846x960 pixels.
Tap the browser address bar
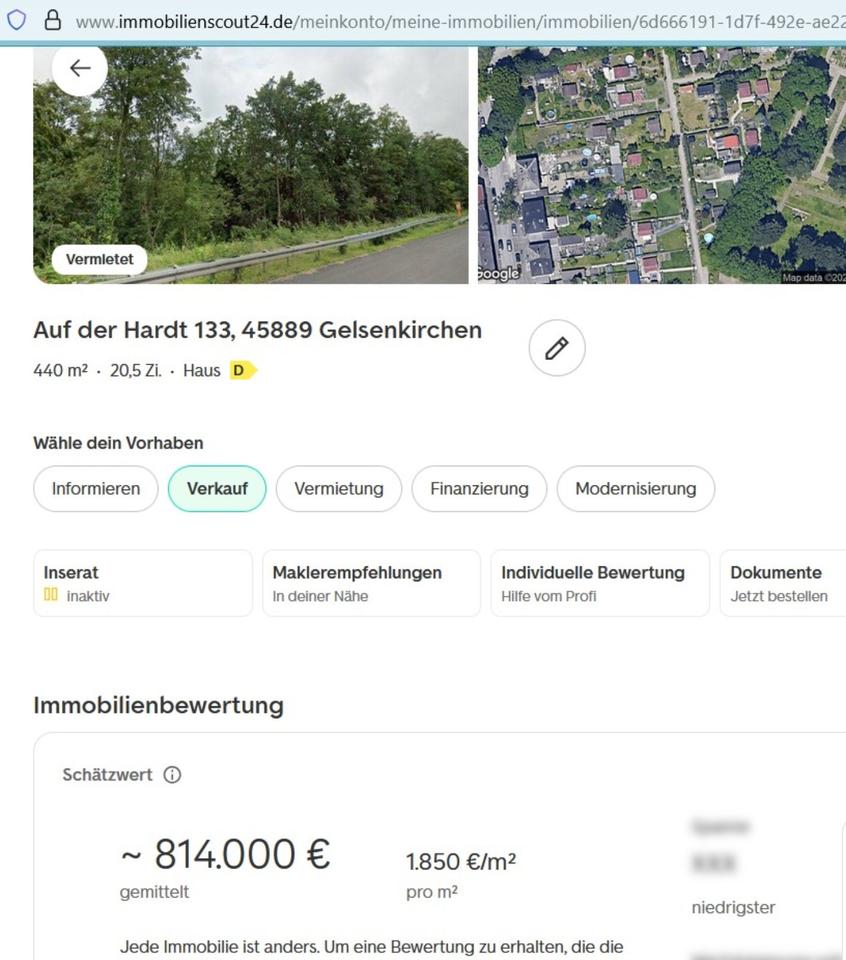[x=450, y=20]
